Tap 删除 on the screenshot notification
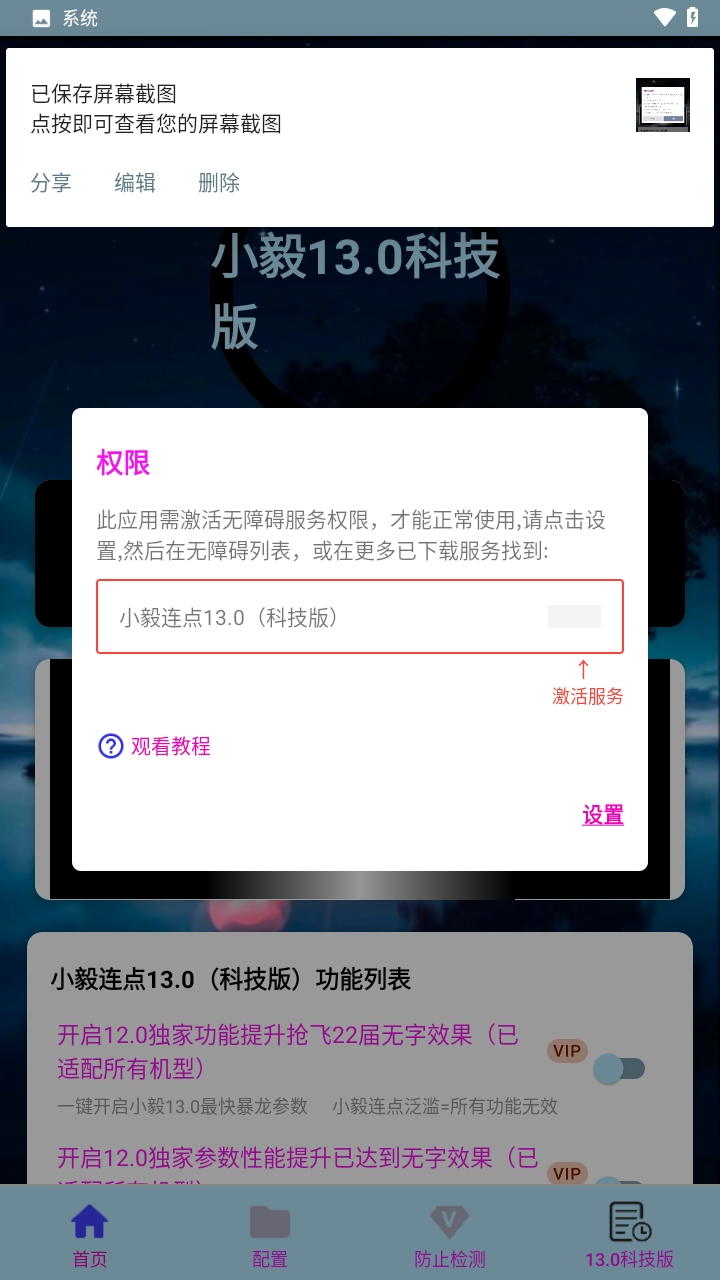This screenshot has width=720, height=1280. click(x=219, y=183)
